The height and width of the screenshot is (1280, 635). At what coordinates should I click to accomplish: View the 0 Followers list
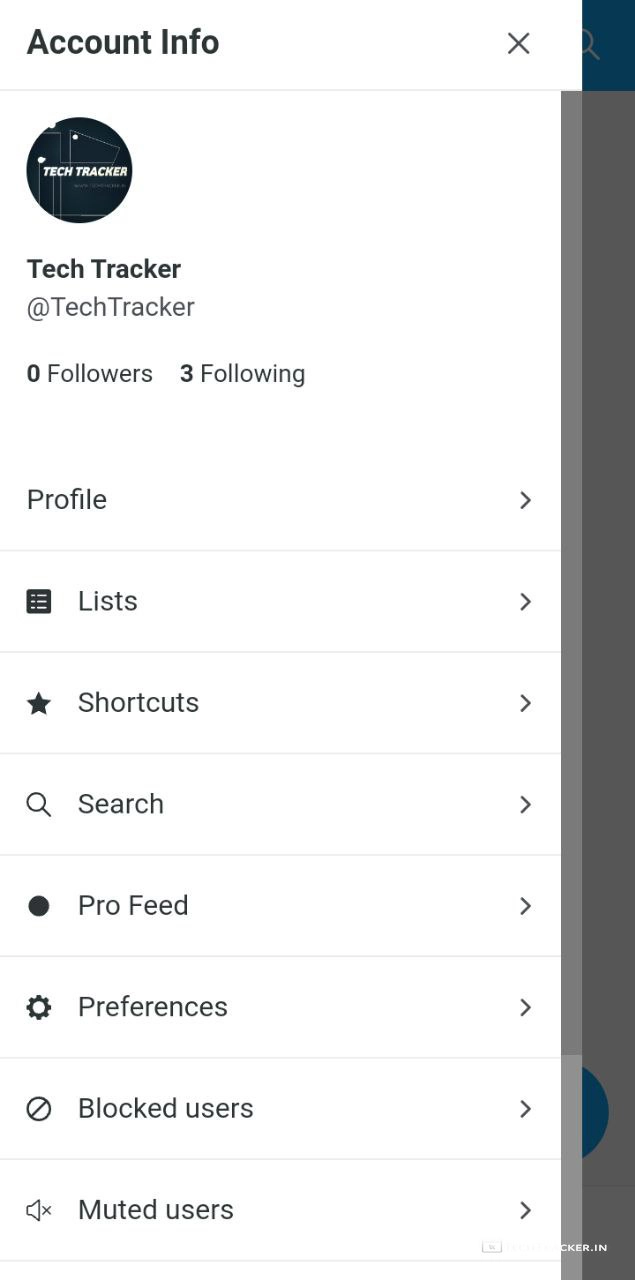point(90,374)
